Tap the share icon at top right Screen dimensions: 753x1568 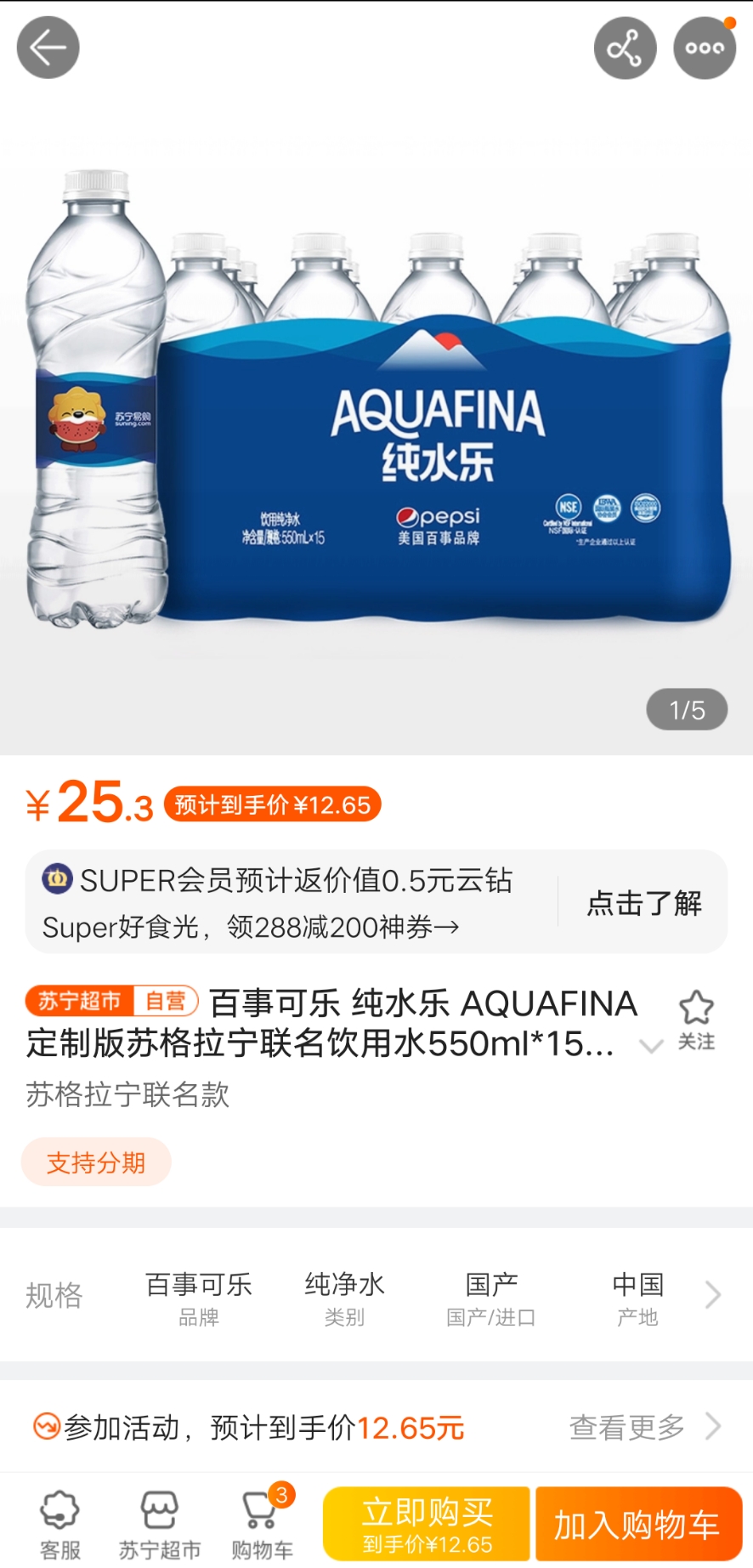625,47
